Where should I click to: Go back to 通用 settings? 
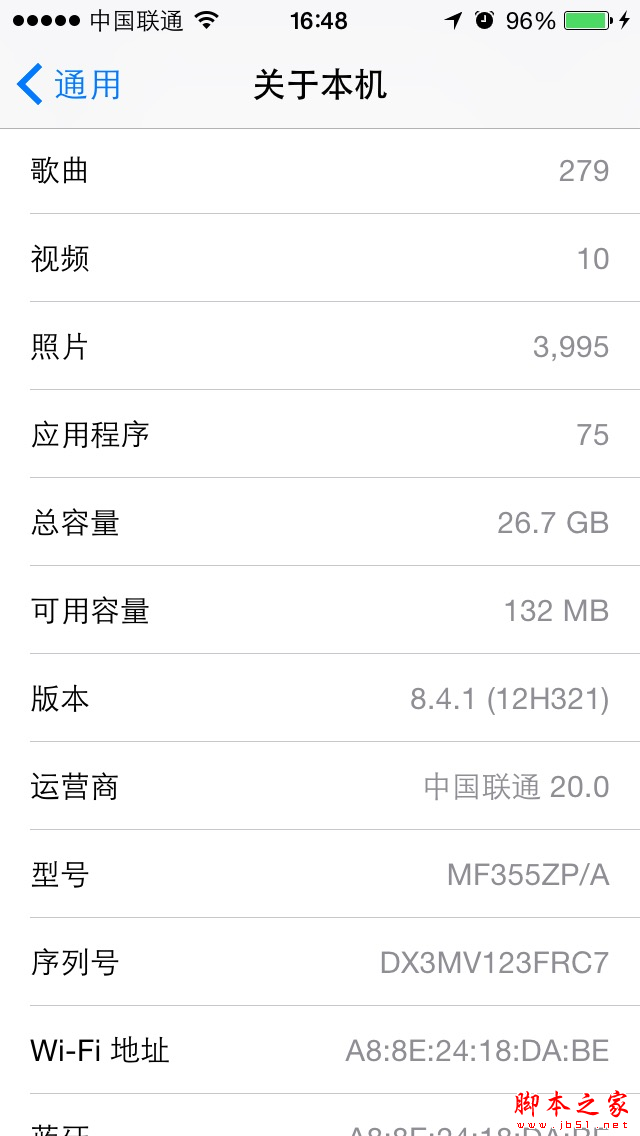point(68,85)
